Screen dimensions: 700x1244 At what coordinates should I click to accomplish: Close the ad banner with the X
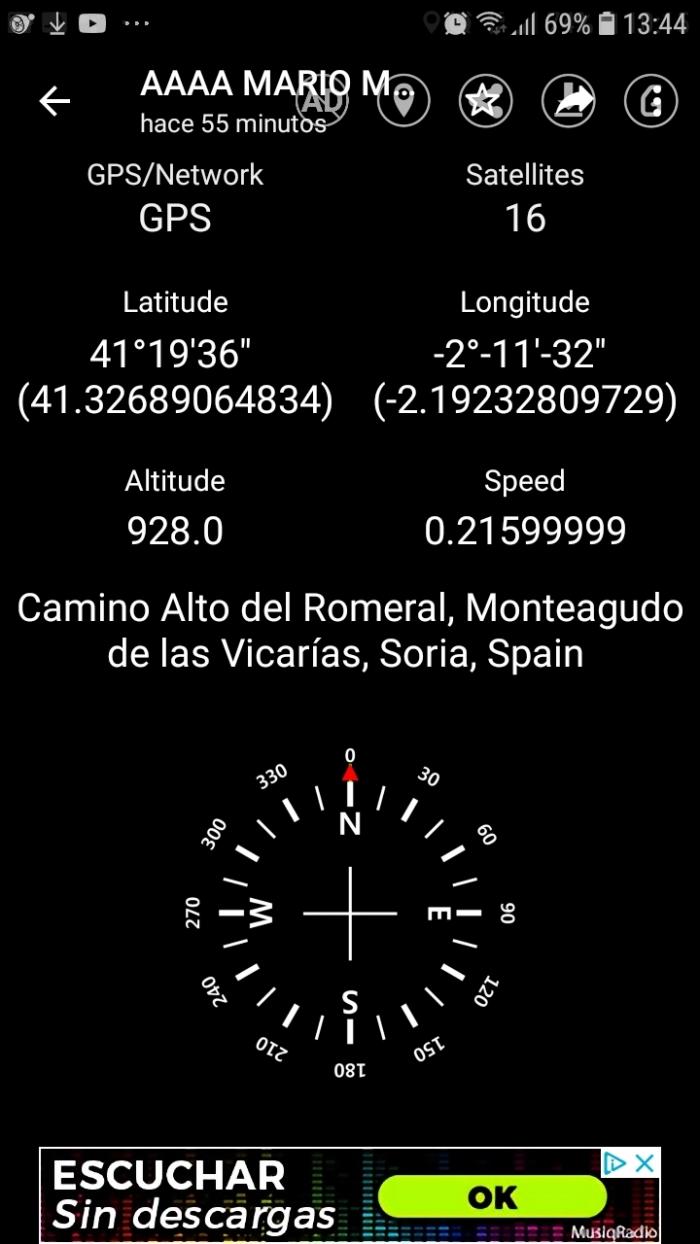(x=646, y=1163)
